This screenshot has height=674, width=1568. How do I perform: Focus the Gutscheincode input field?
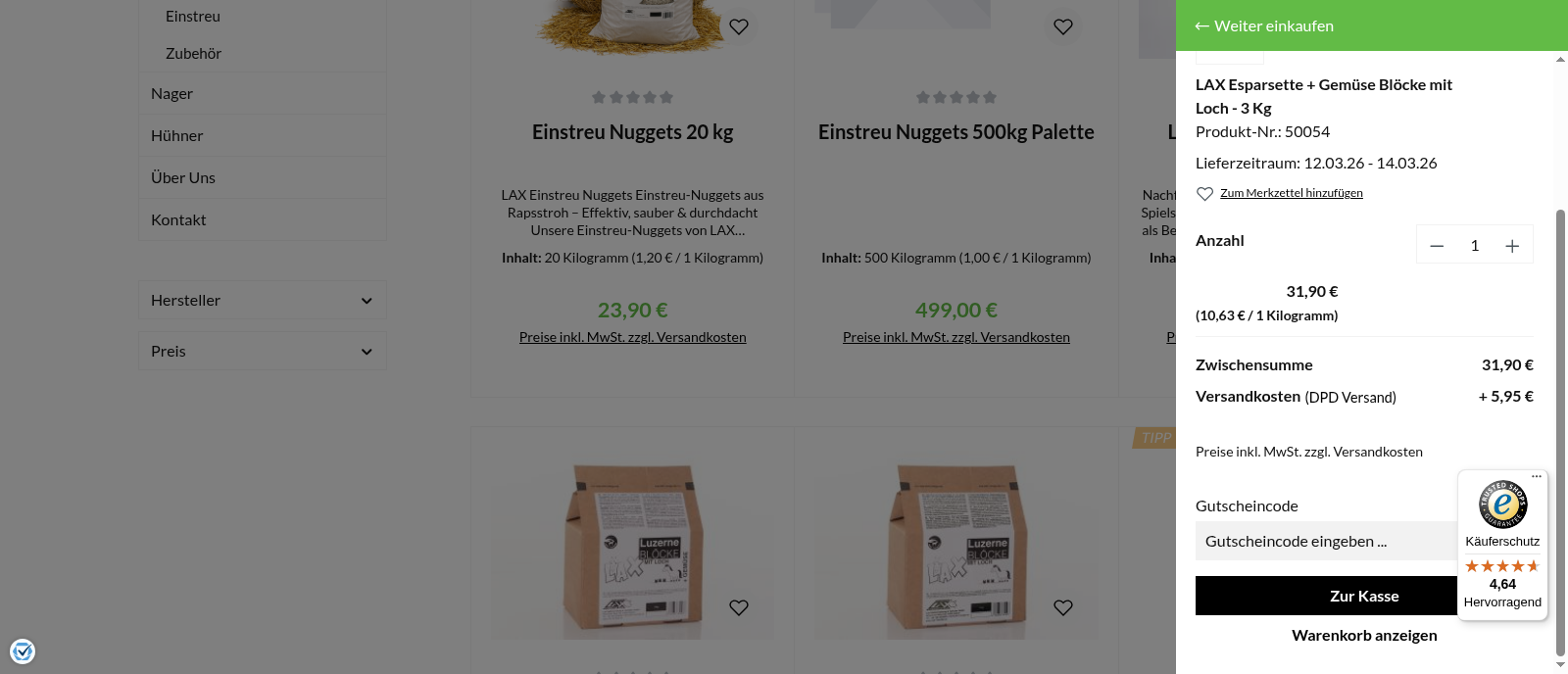tap(1323, 541)
